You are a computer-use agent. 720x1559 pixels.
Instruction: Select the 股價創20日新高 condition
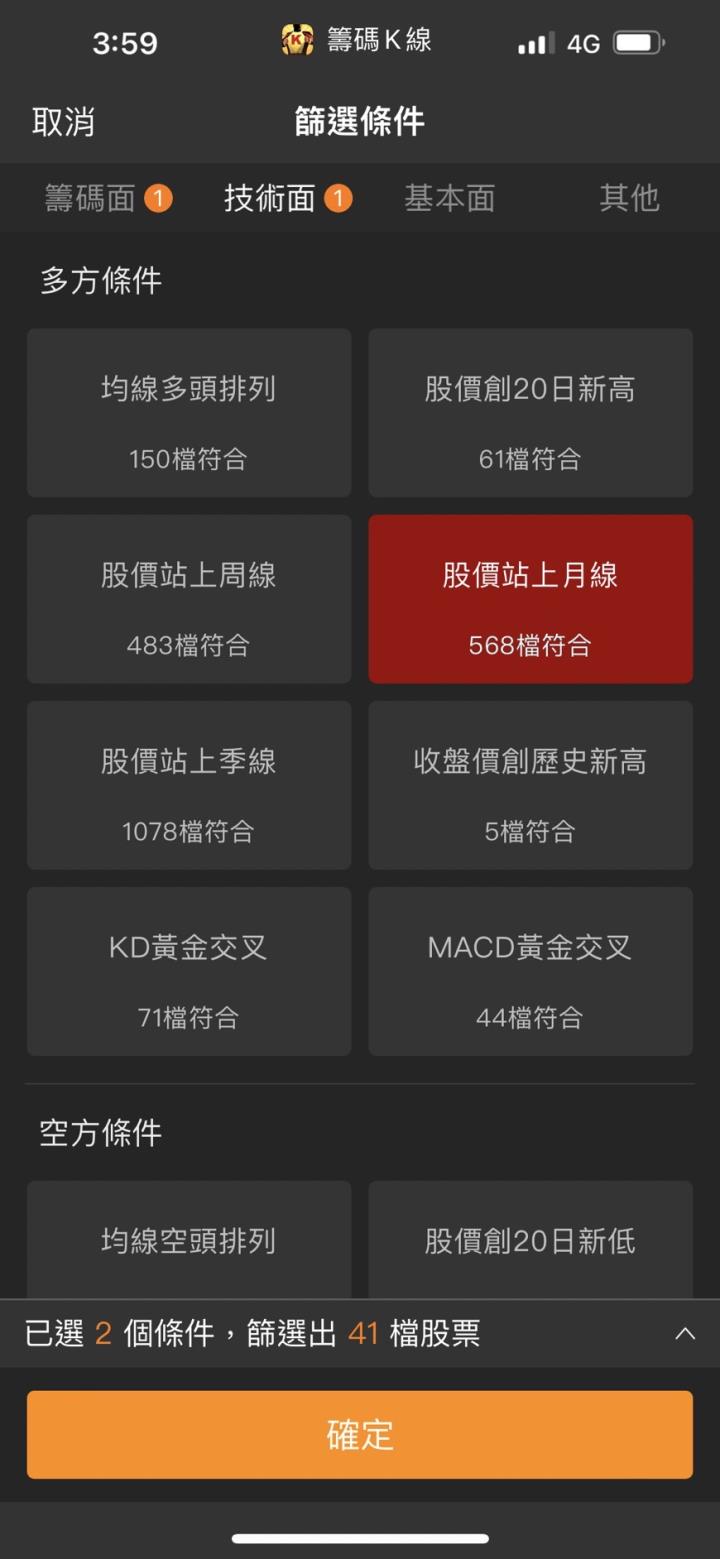(530, 413)
